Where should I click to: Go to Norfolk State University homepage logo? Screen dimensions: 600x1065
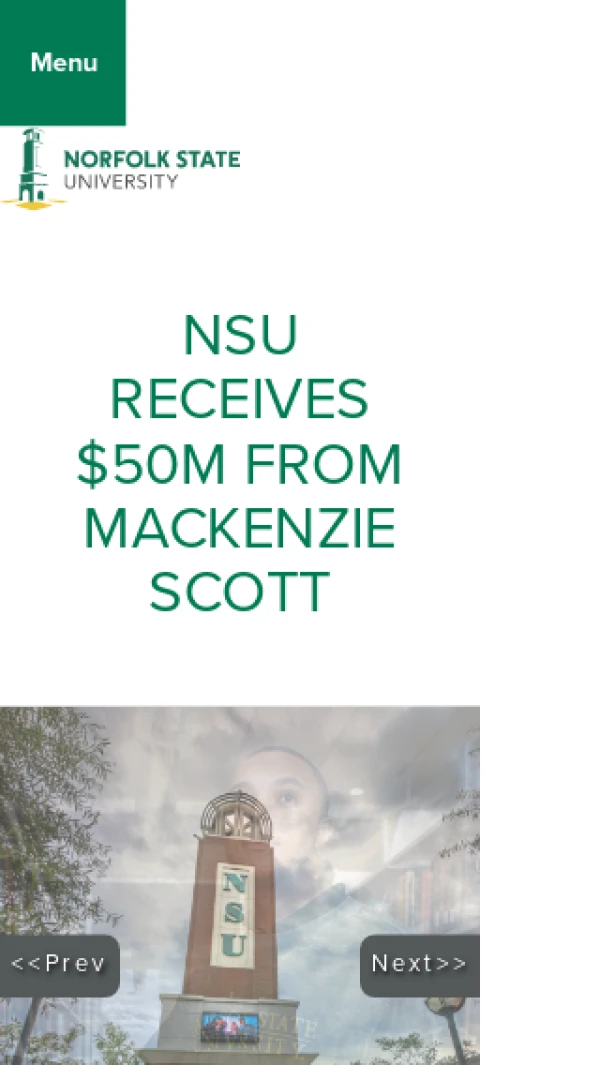[x=122, y=169]
